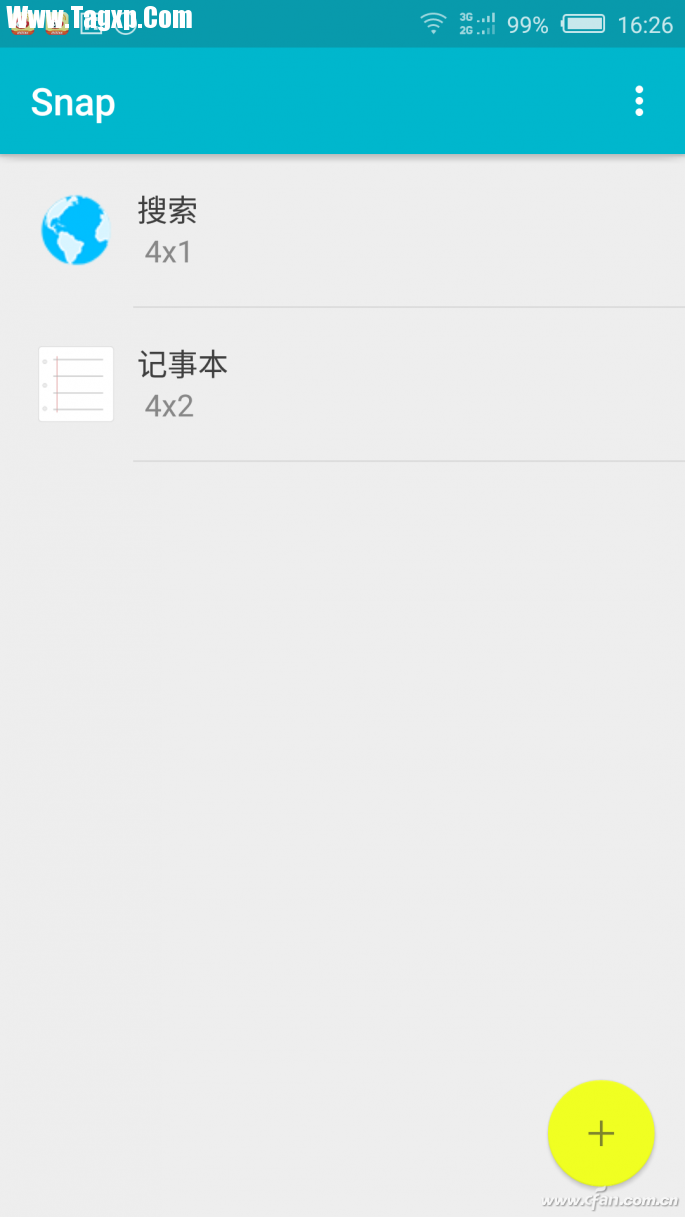The height and width of the screenshot is (1217, 685).
Task: Open the 搜索 4x1 widget entry
Action: tap(340, 231)
